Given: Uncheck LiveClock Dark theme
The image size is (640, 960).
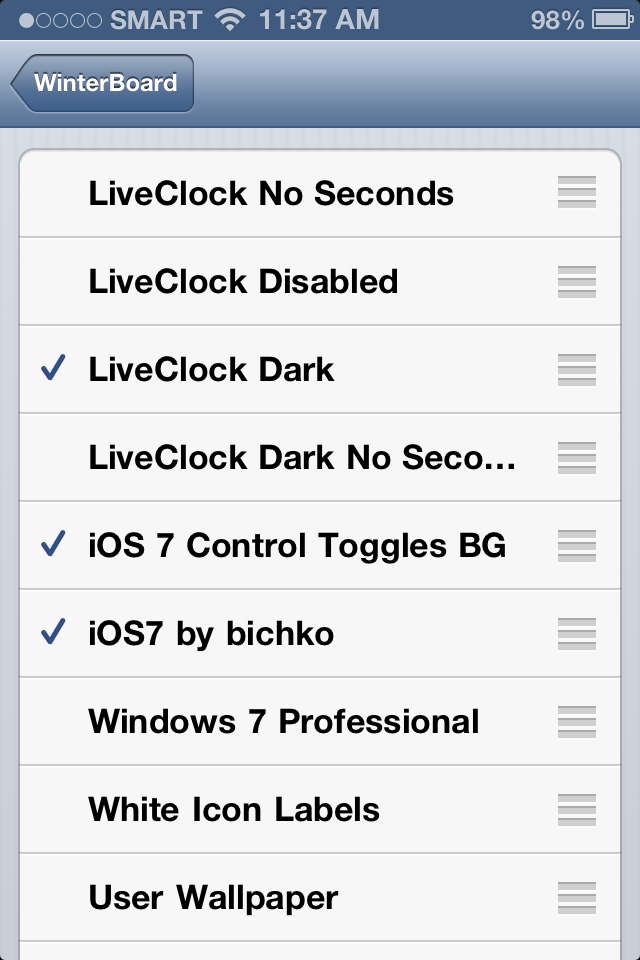Looking at the screenshot, I should (x=211, y=370).
